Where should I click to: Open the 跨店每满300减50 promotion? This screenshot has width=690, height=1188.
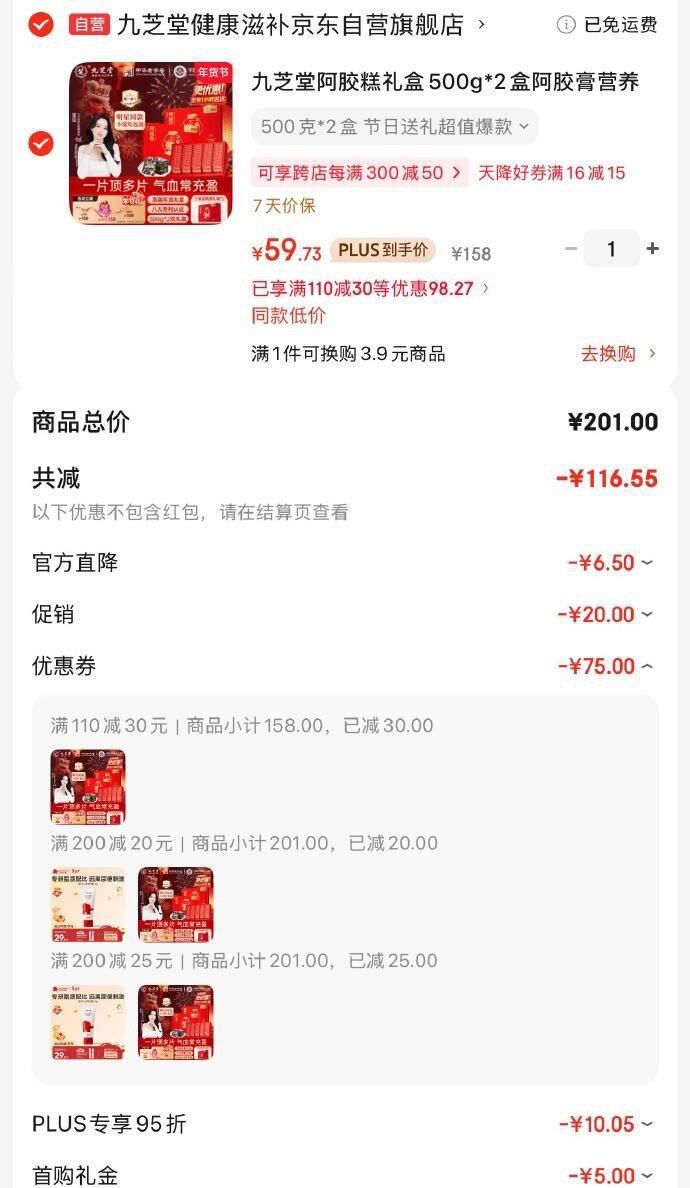(359, 173)
